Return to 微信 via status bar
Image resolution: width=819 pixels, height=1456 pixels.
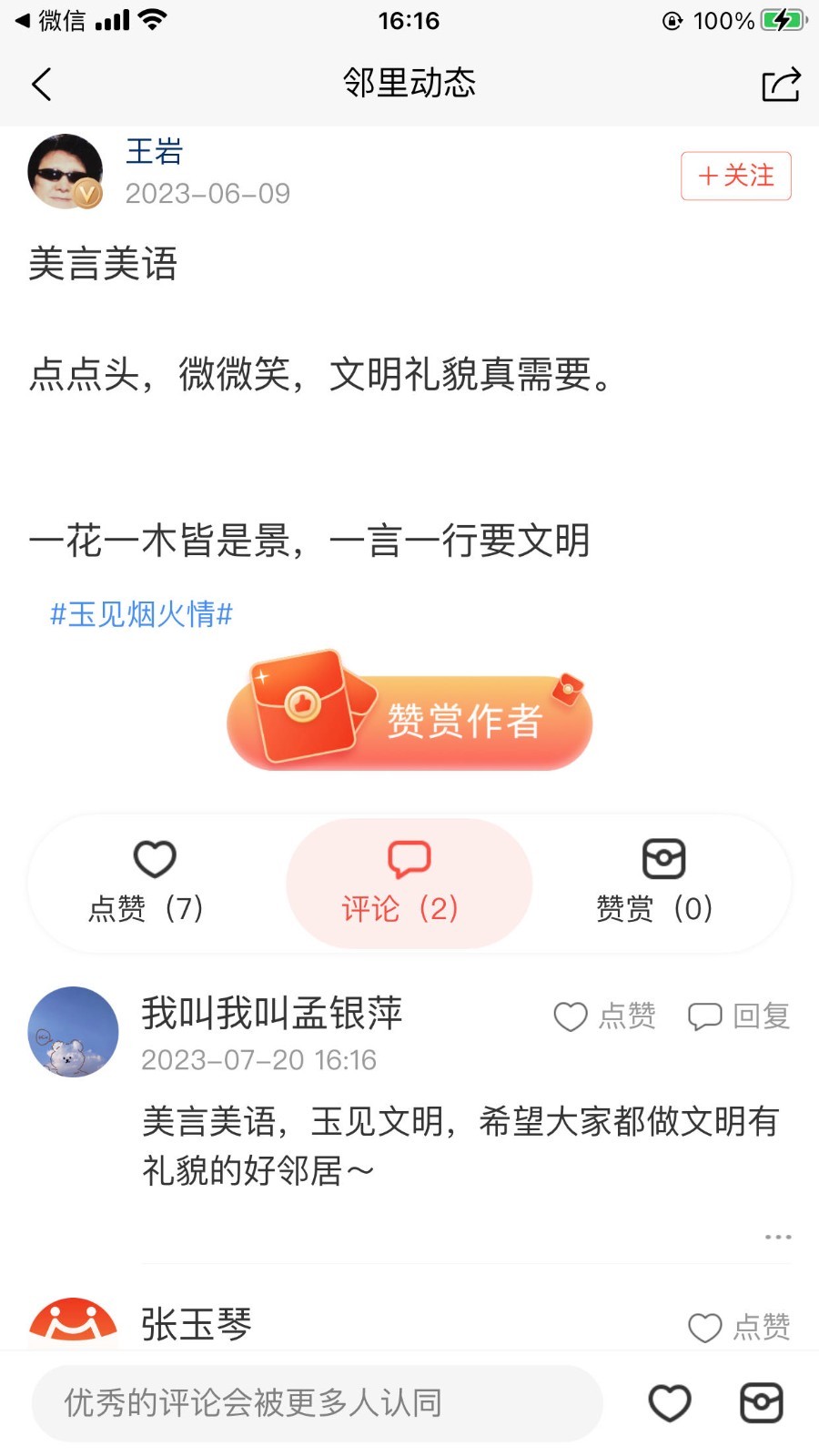(51, 20)
